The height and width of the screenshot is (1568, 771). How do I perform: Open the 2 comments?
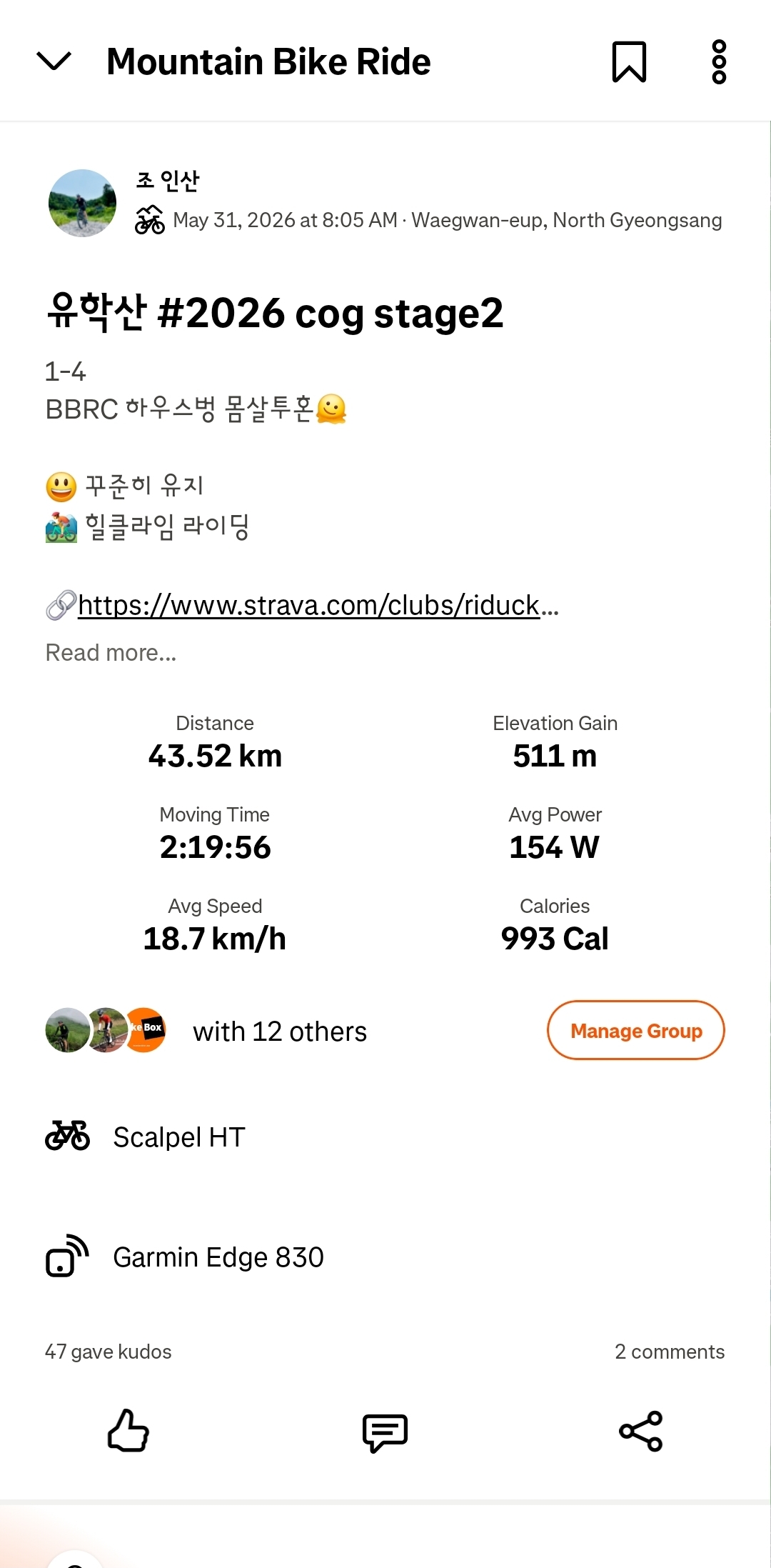(669, 1352)
